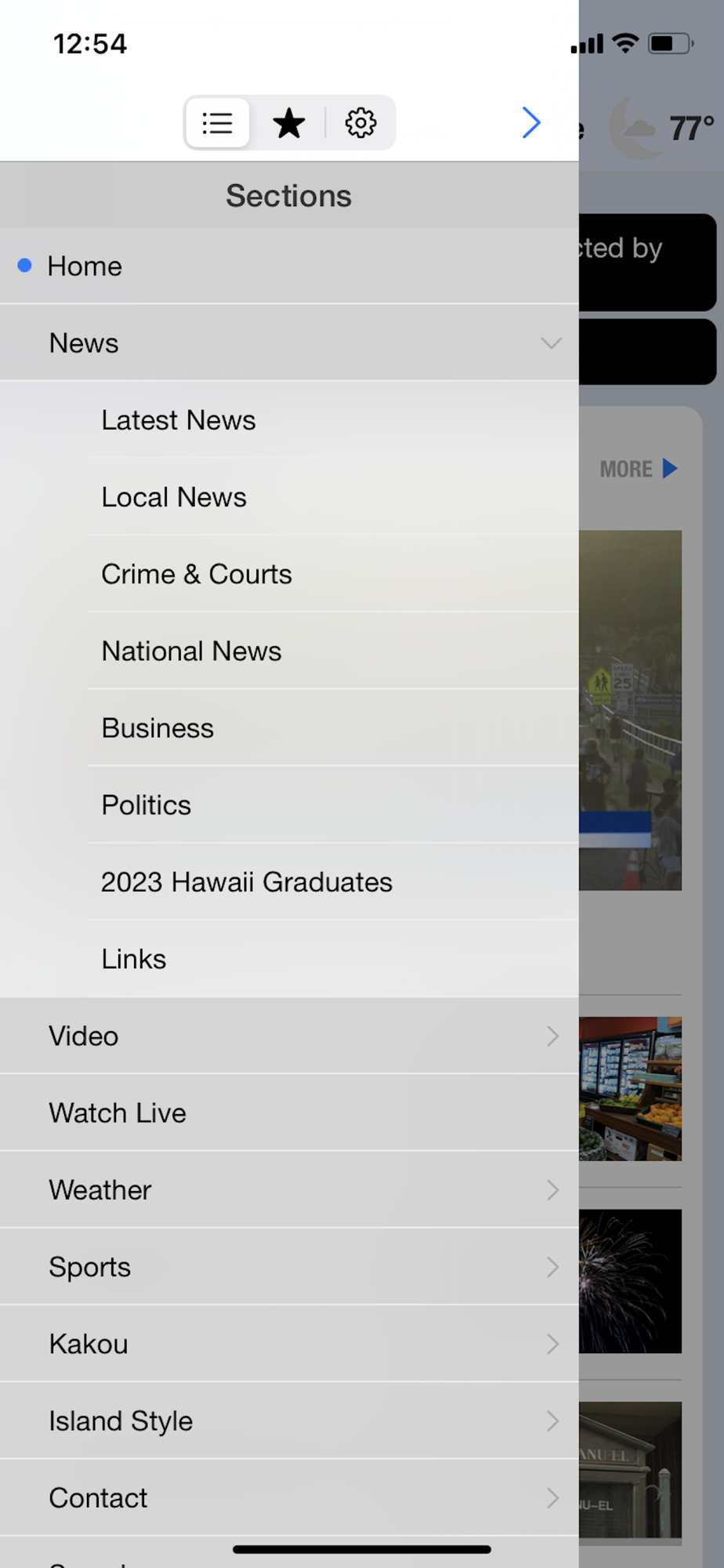Open 2023 Hawaii Graduates

[247, 882]
